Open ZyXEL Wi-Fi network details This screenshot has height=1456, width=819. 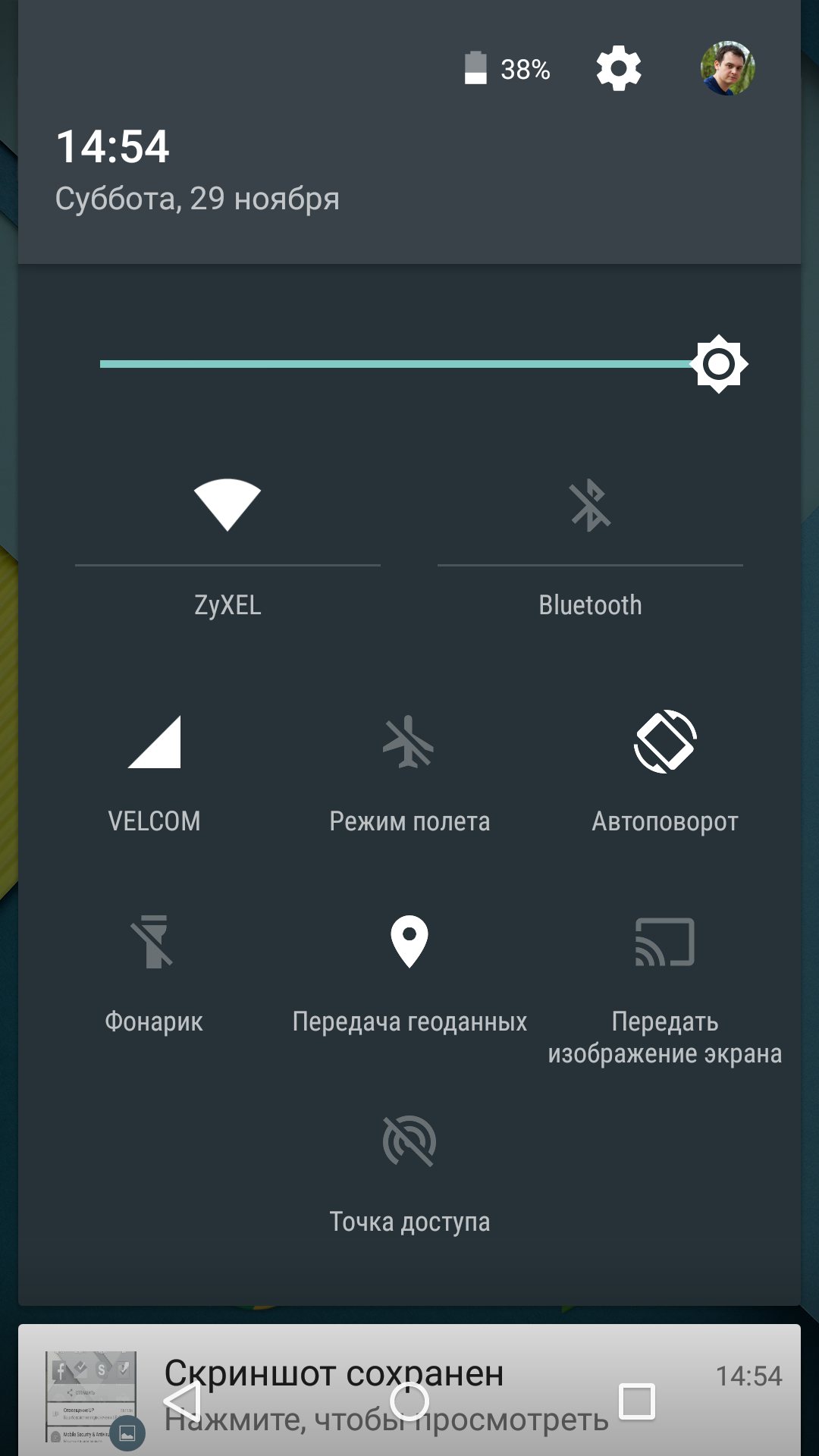pyautogui.click(x=227, y=605)
